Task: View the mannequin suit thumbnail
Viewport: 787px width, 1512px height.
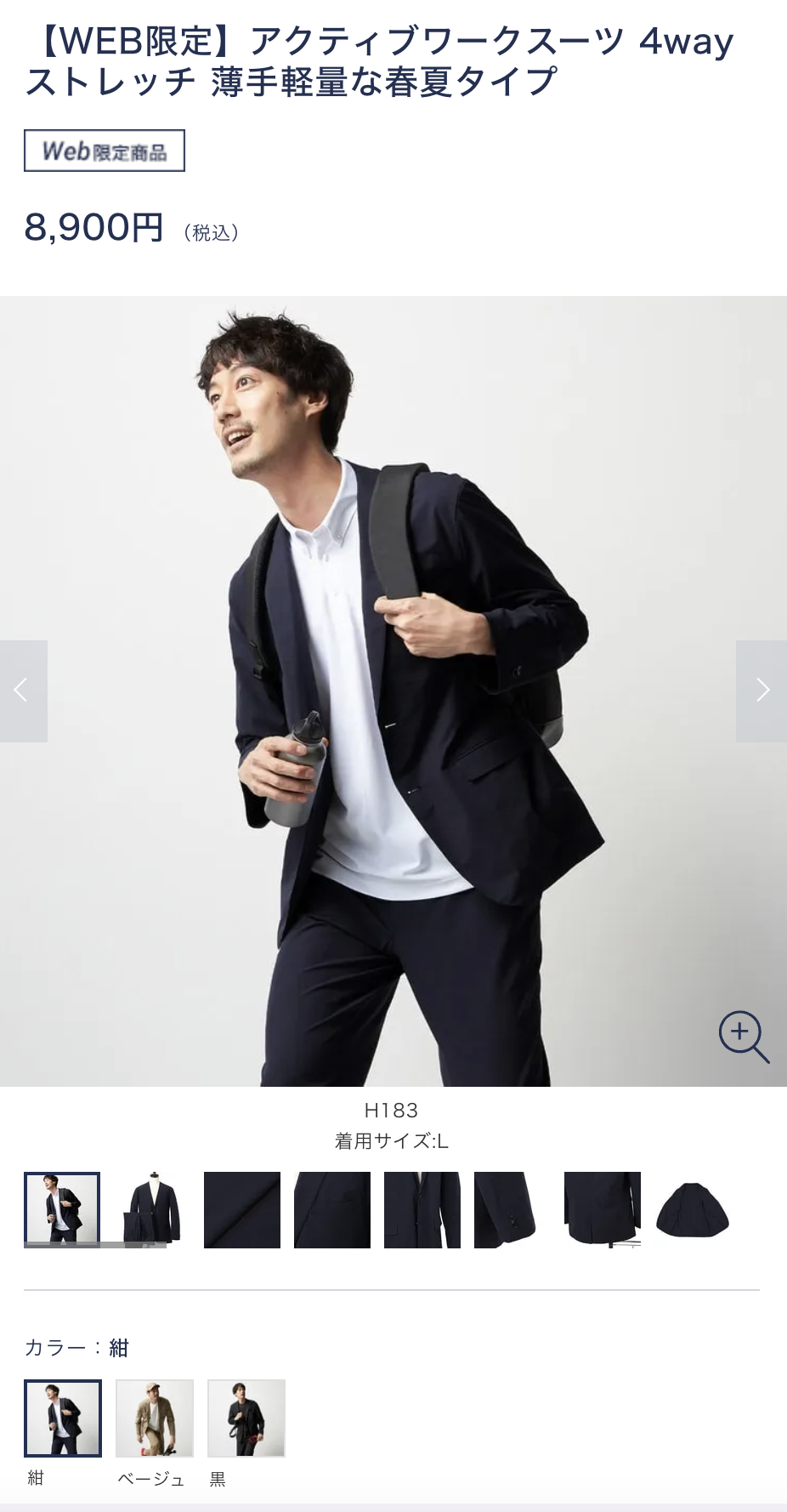Action: 152,1209
